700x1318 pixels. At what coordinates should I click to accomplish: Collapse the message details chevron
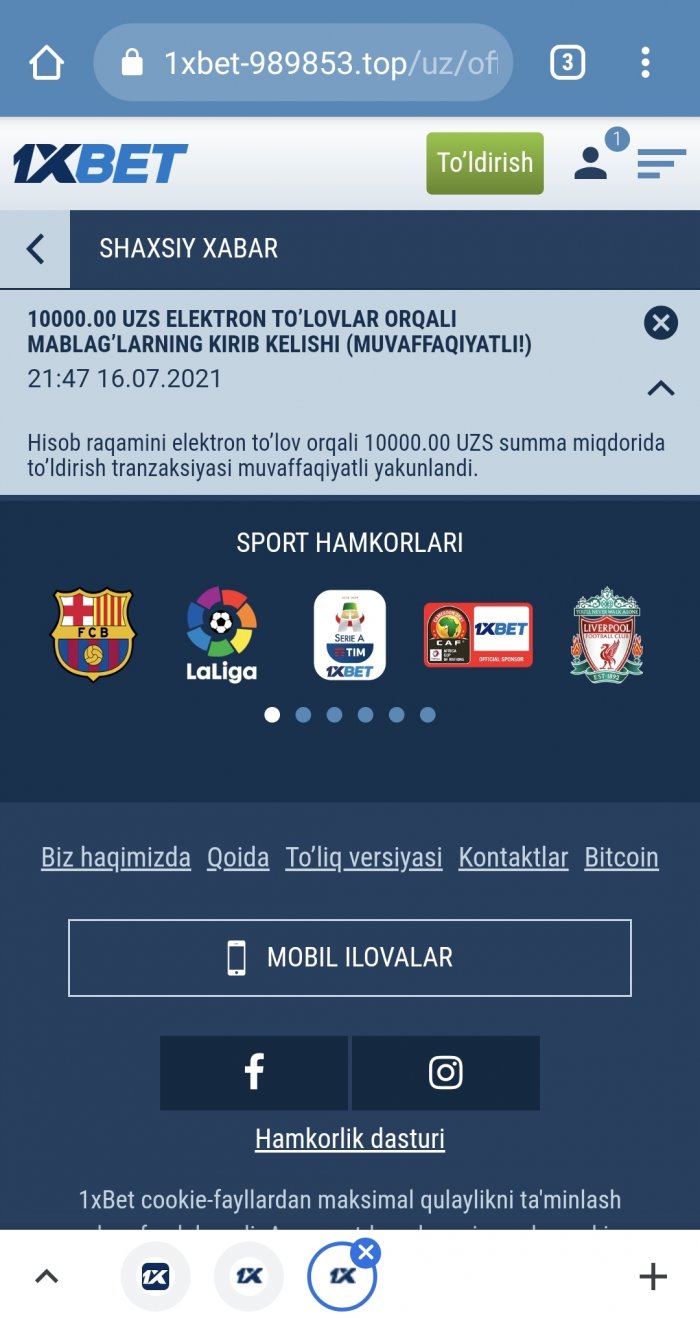click(x=660, y=388)
